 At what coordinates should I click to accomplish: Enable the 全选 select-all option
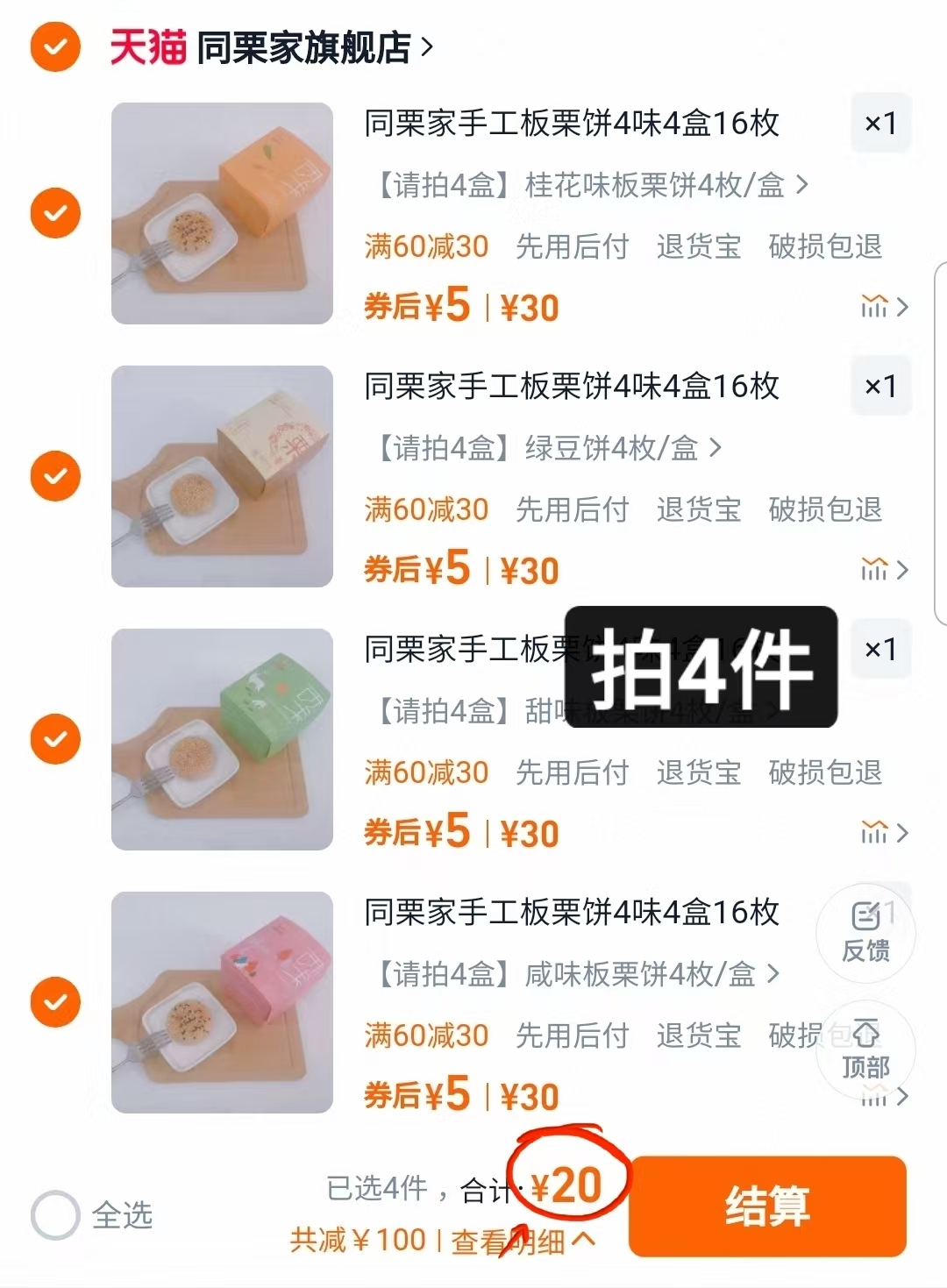point(54,1215)
